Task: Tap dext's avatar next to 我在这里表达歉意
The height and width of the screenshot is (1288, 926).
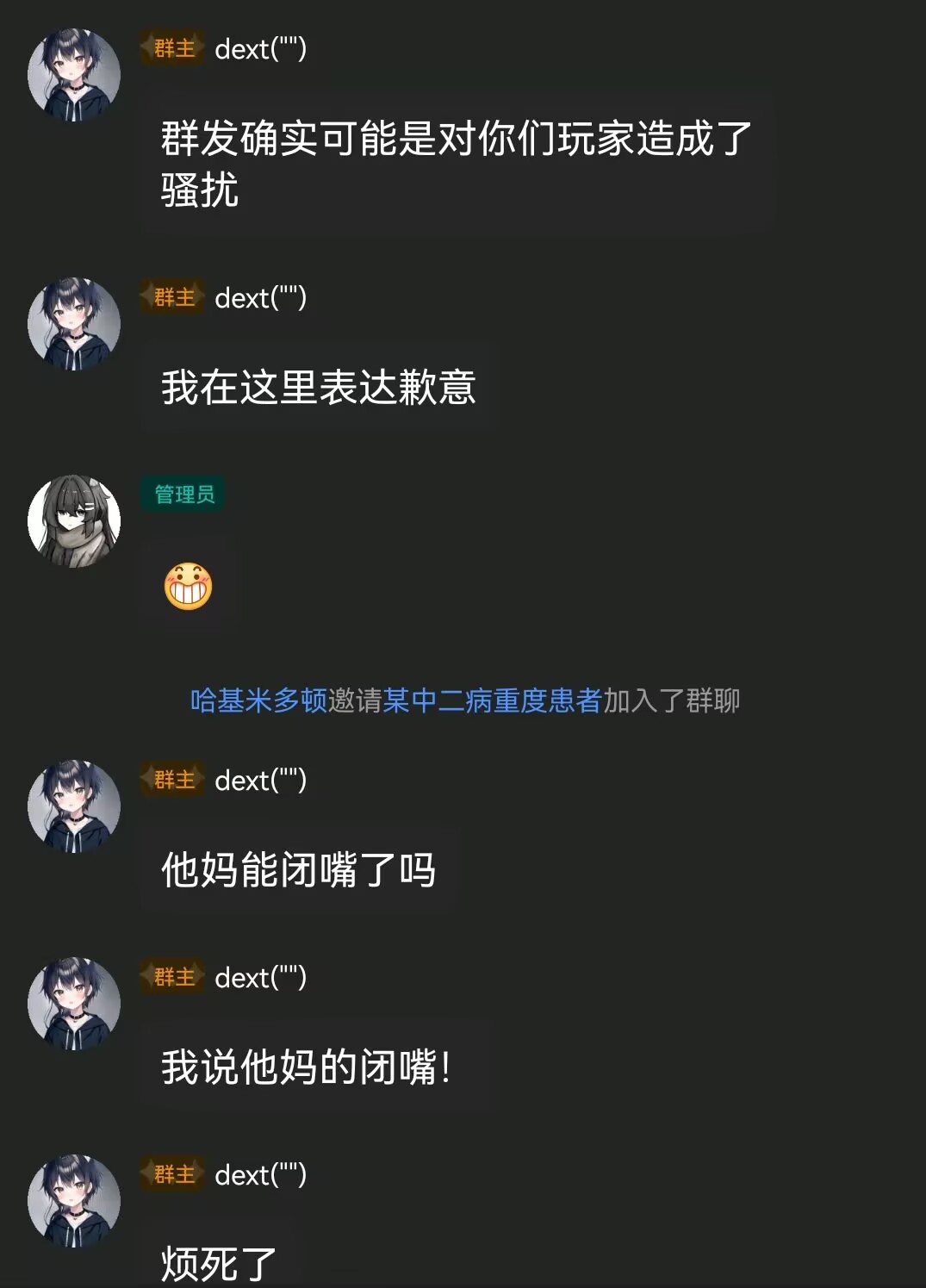Action: (74, 324)
